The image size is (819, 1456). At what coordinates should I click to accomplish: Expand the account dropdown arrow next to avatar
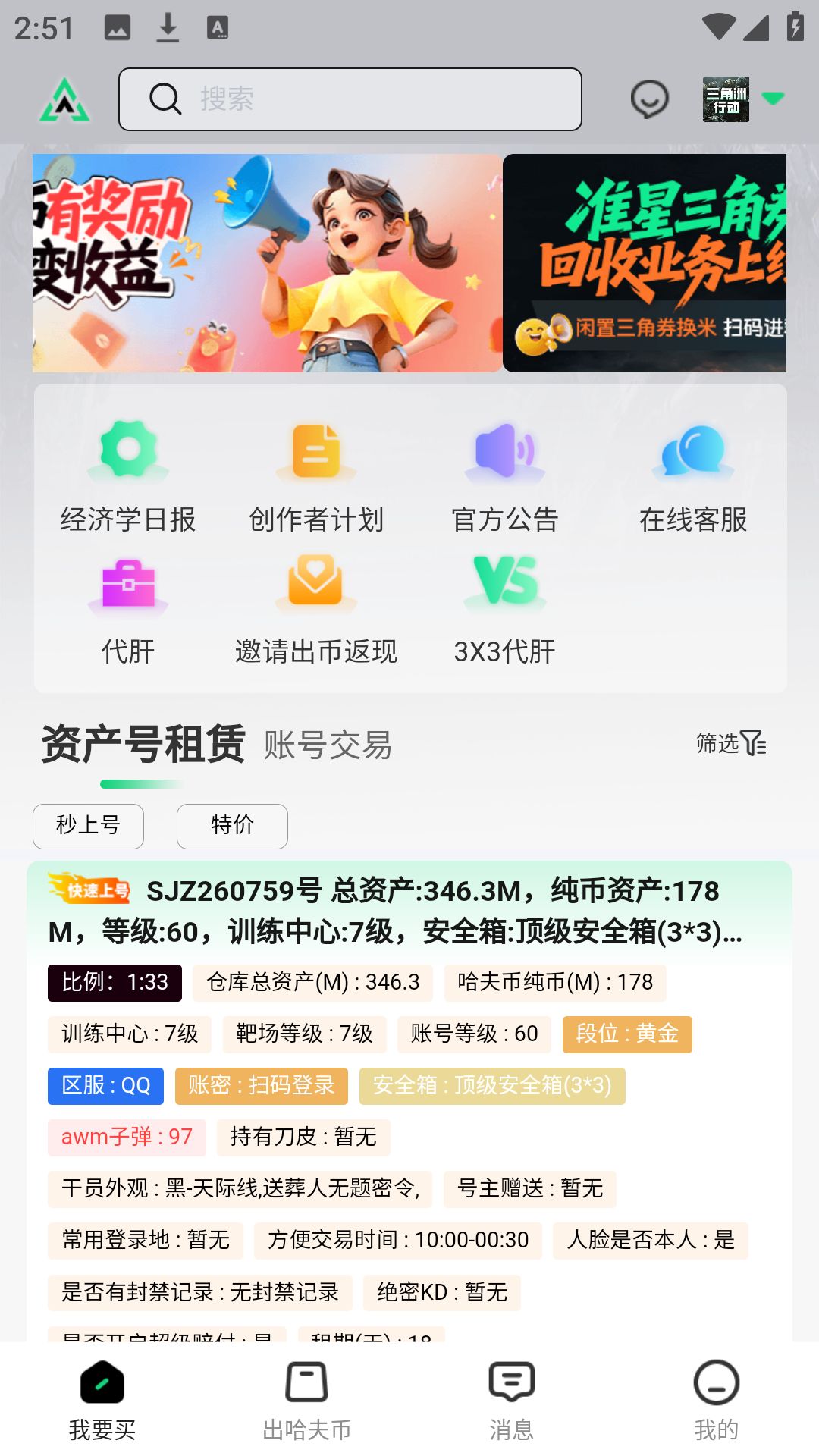[x=774, y=97]
